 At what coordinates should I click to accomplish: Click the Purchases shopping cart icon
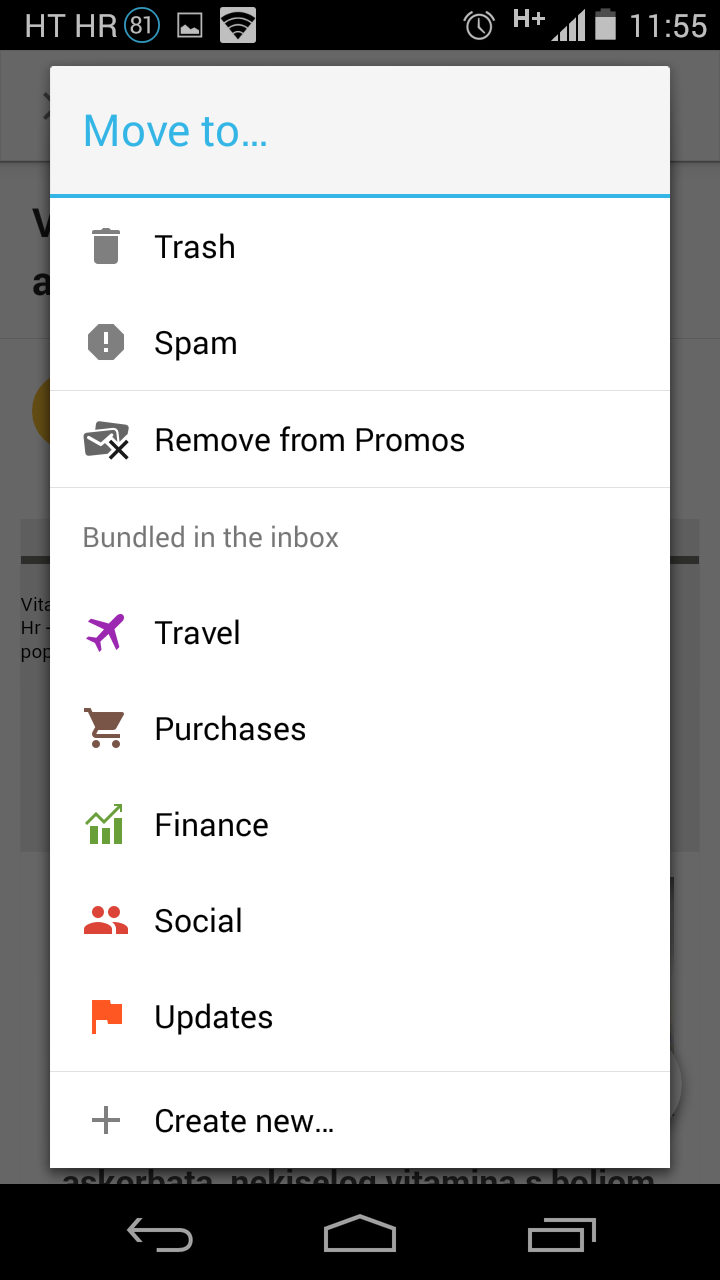point(105,727)
